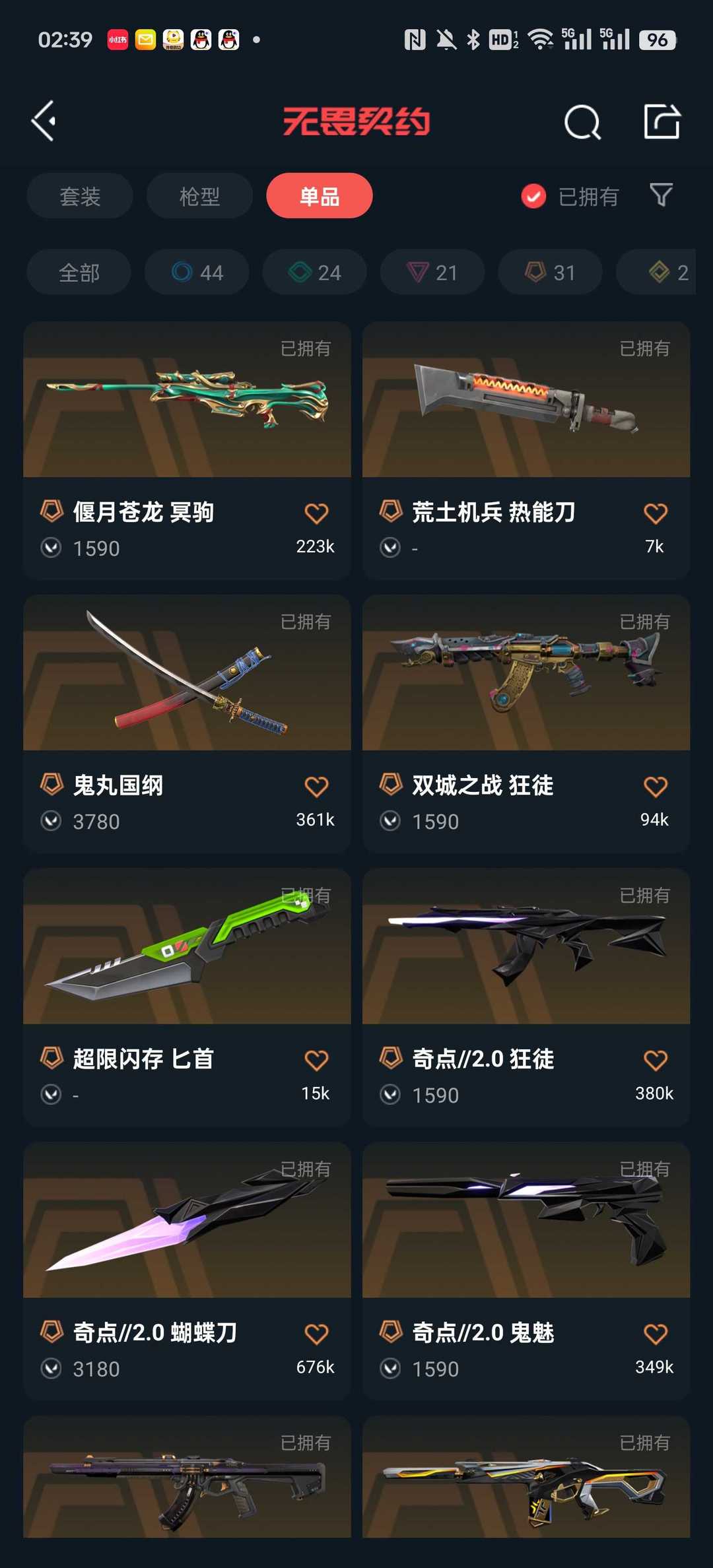Screen dimensions: 713x1568
Task: Open the 鬼丸国纲 skin card
Action: [187, 724]
